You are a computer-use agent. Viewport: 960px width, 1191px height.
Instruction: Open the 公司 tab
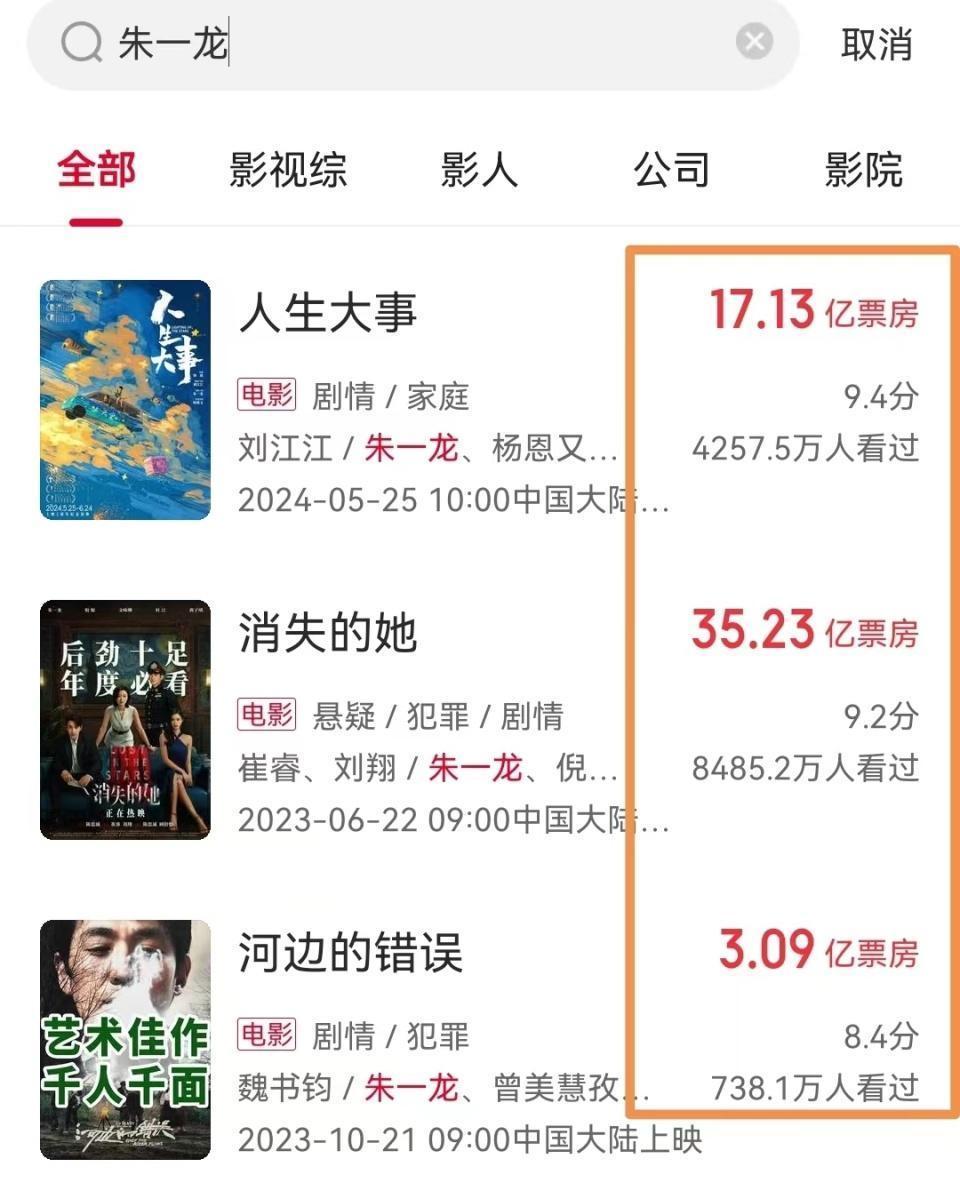click(671, 170)
